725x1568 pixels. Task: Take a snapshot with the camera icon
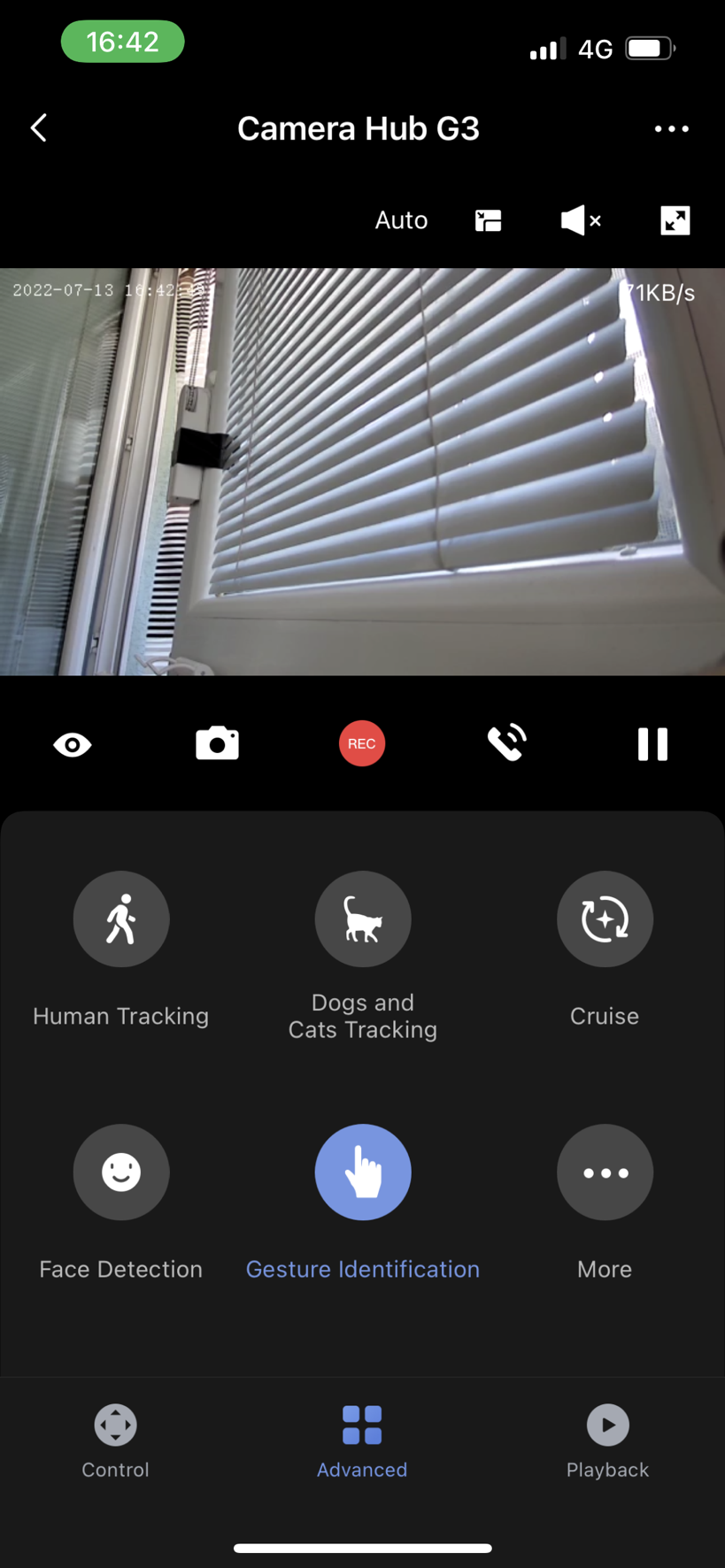pyautogui.click(x=217, y=743)
